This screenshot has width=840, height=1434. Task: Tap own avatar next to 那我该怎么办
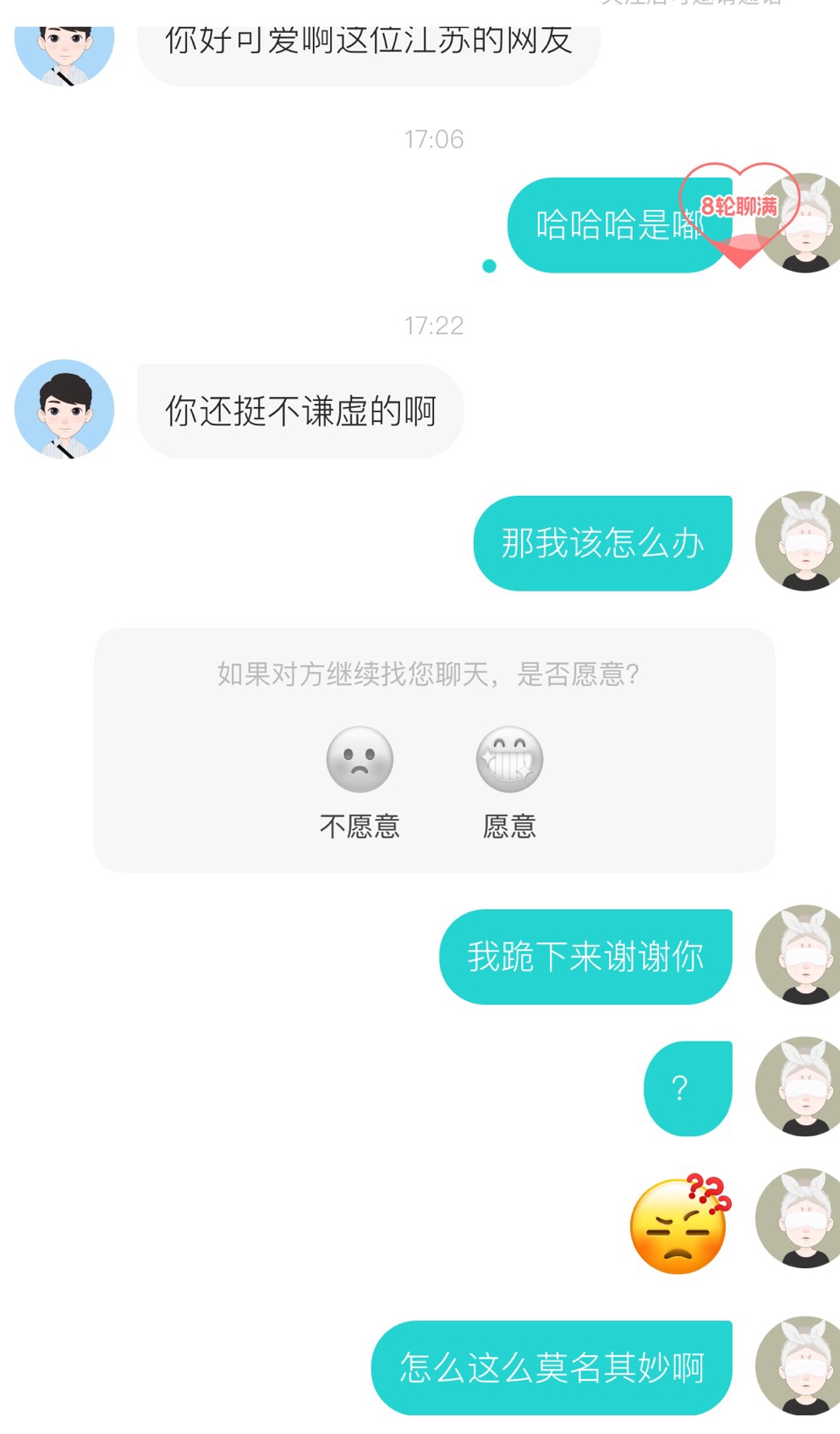coord(800,541)
